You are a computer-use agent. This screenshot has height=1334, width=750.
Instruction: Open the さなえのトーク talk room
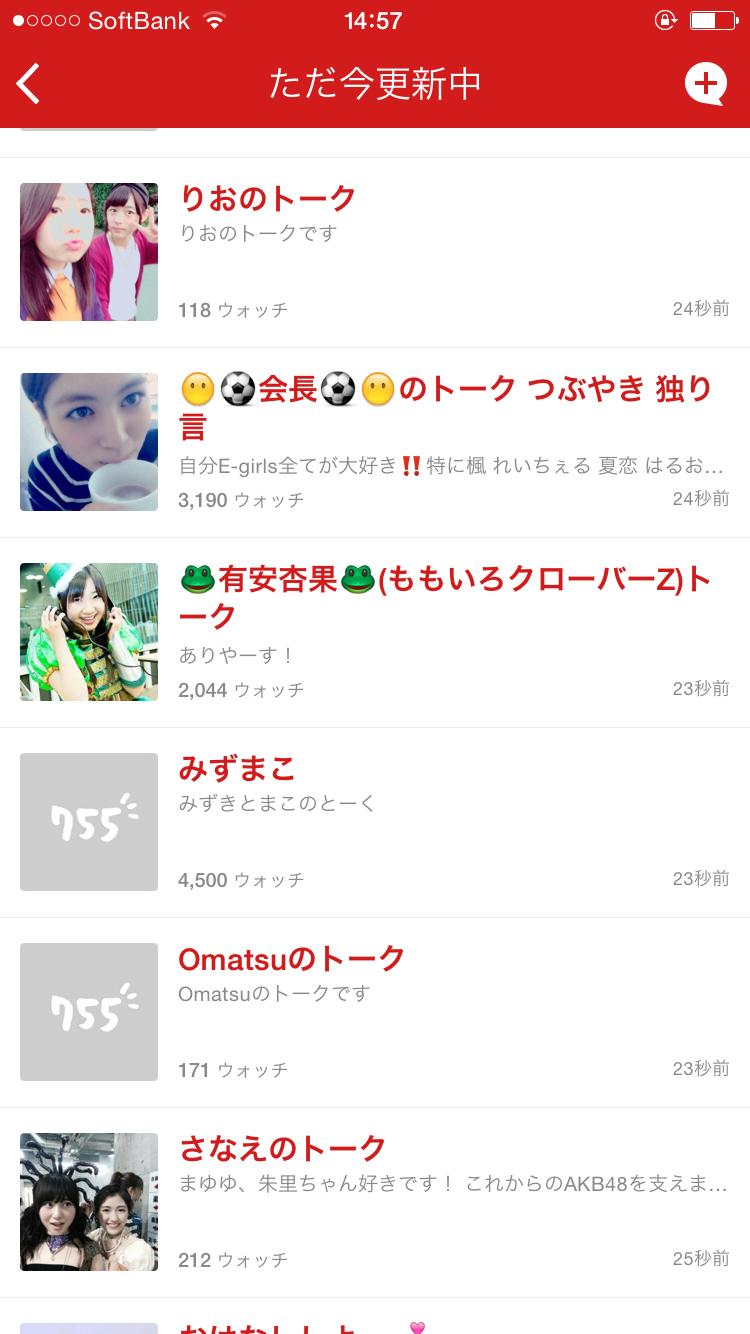coord(375,1202)
